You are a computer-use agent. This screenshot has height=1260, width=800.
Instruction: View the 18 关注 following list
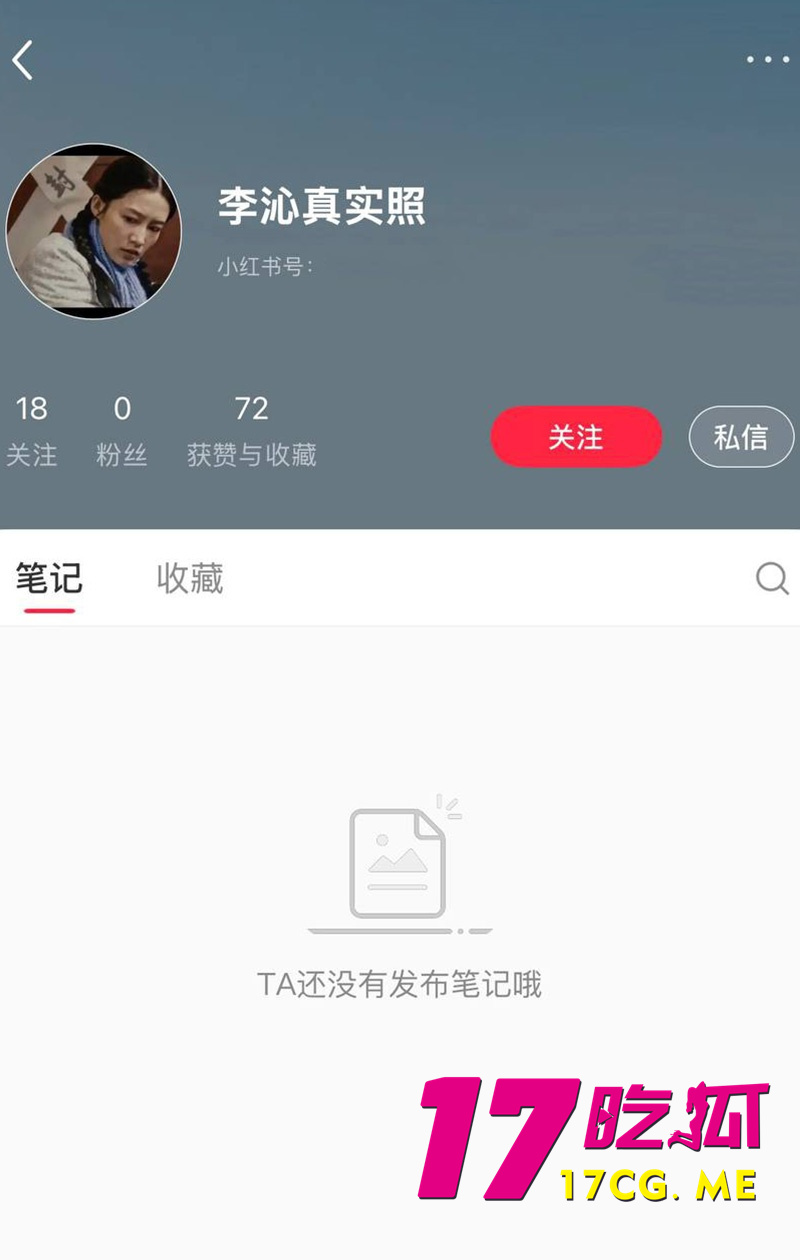coord(33,425)
